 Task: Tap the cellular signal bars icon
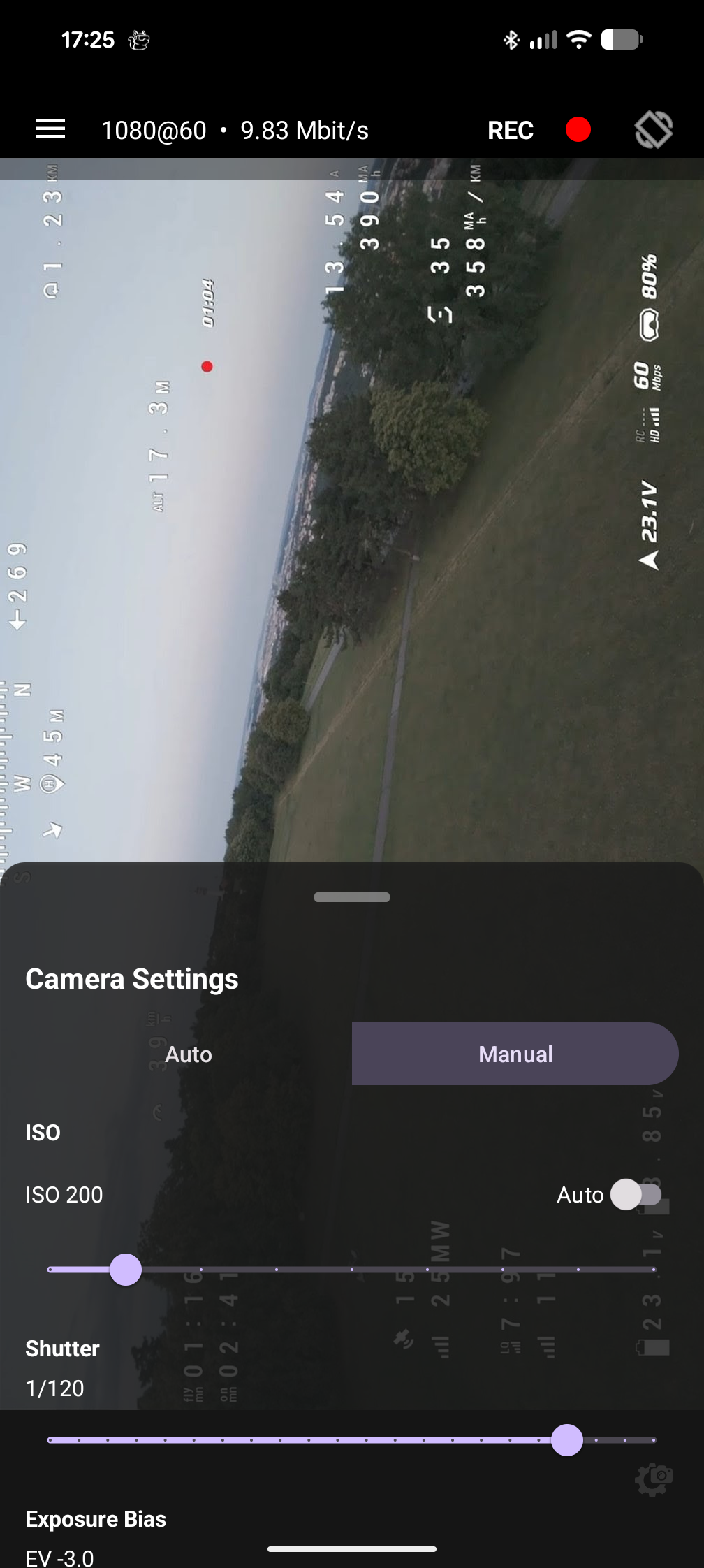point(544,39)
